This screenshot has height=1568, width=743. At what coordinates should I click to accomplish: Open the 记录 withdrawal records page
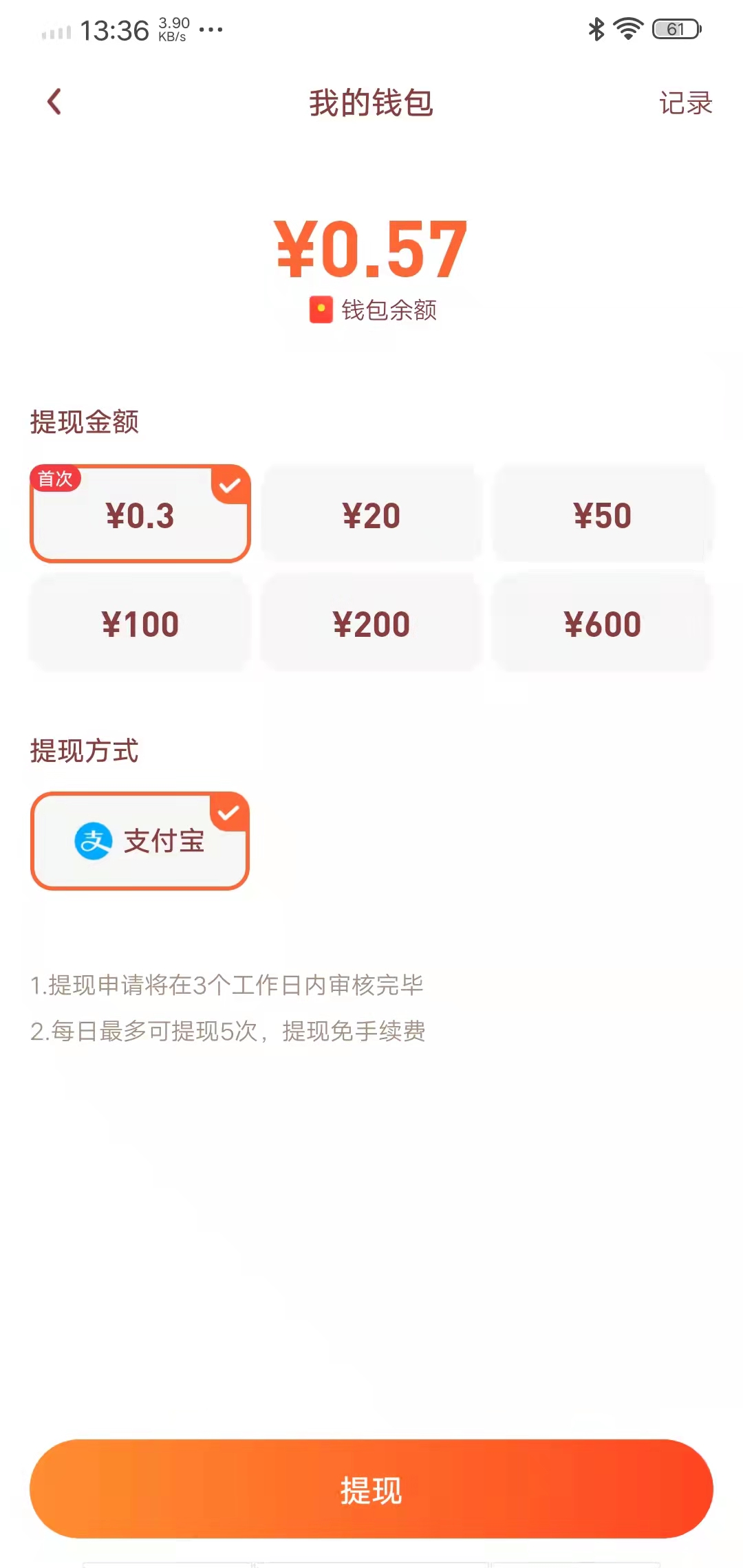(686, 103)
